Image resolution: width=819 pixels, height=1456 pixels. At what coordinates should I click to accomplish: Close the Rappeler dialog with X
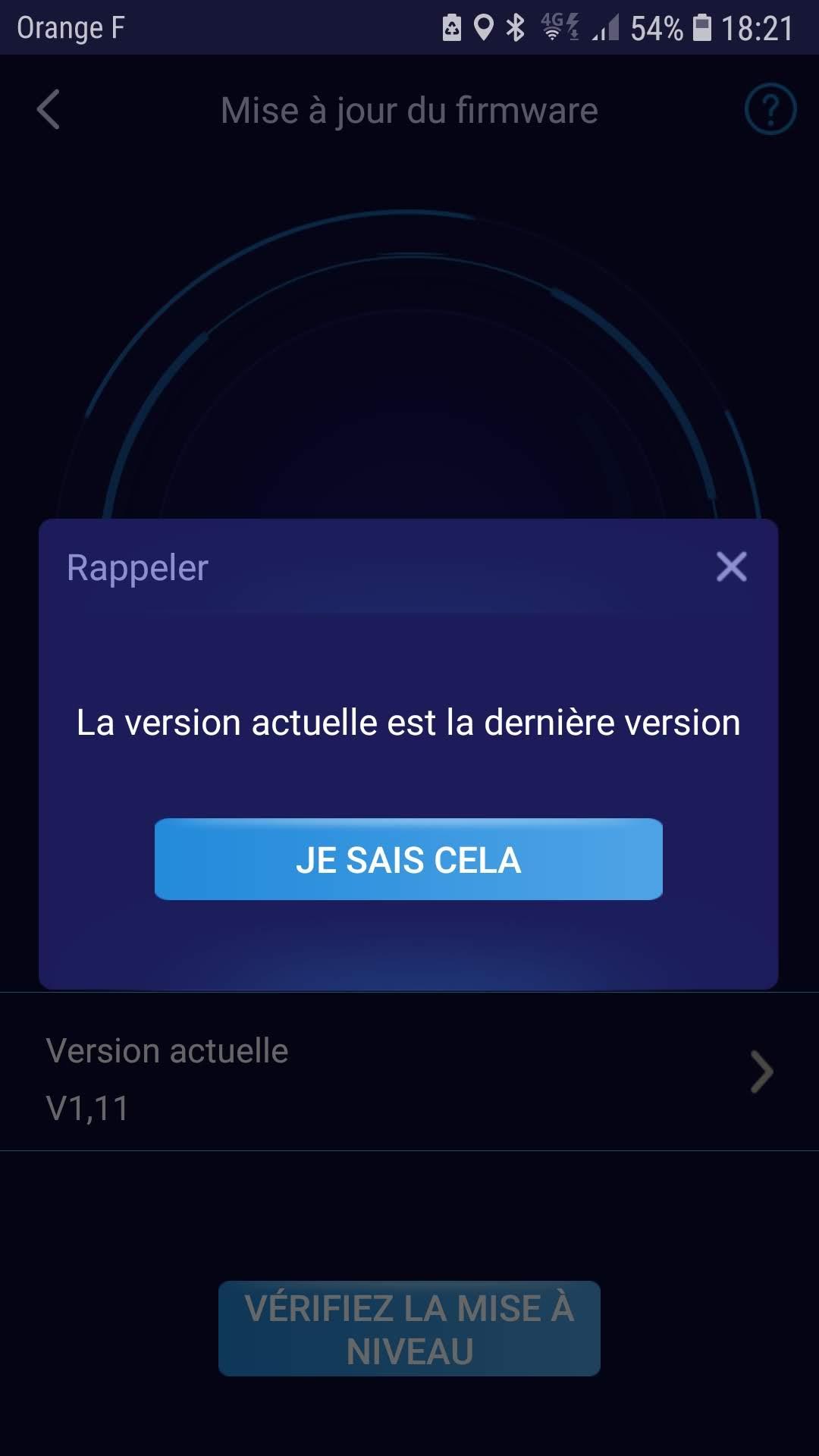coord(732,566)
